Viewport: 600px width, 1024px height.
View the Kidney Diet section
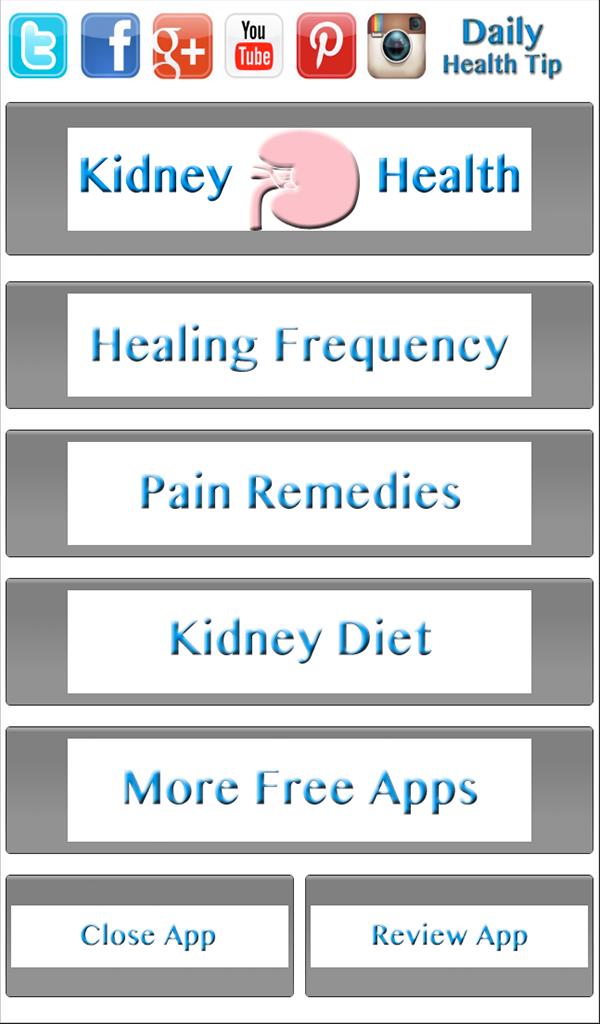click(299, 641)
